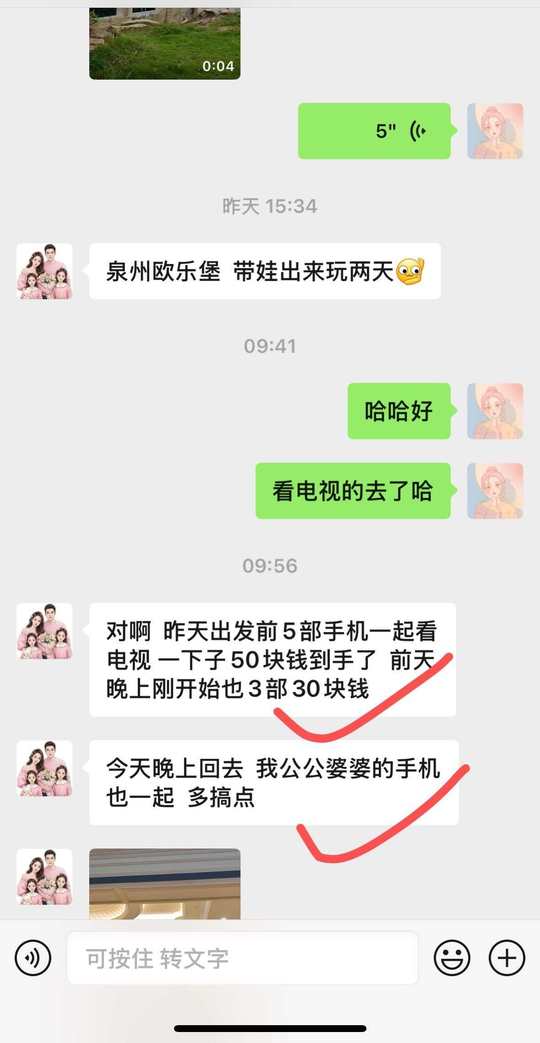Open my avatar beside the 哈哈好 message

pyautogui.click(x=495, y=411)
